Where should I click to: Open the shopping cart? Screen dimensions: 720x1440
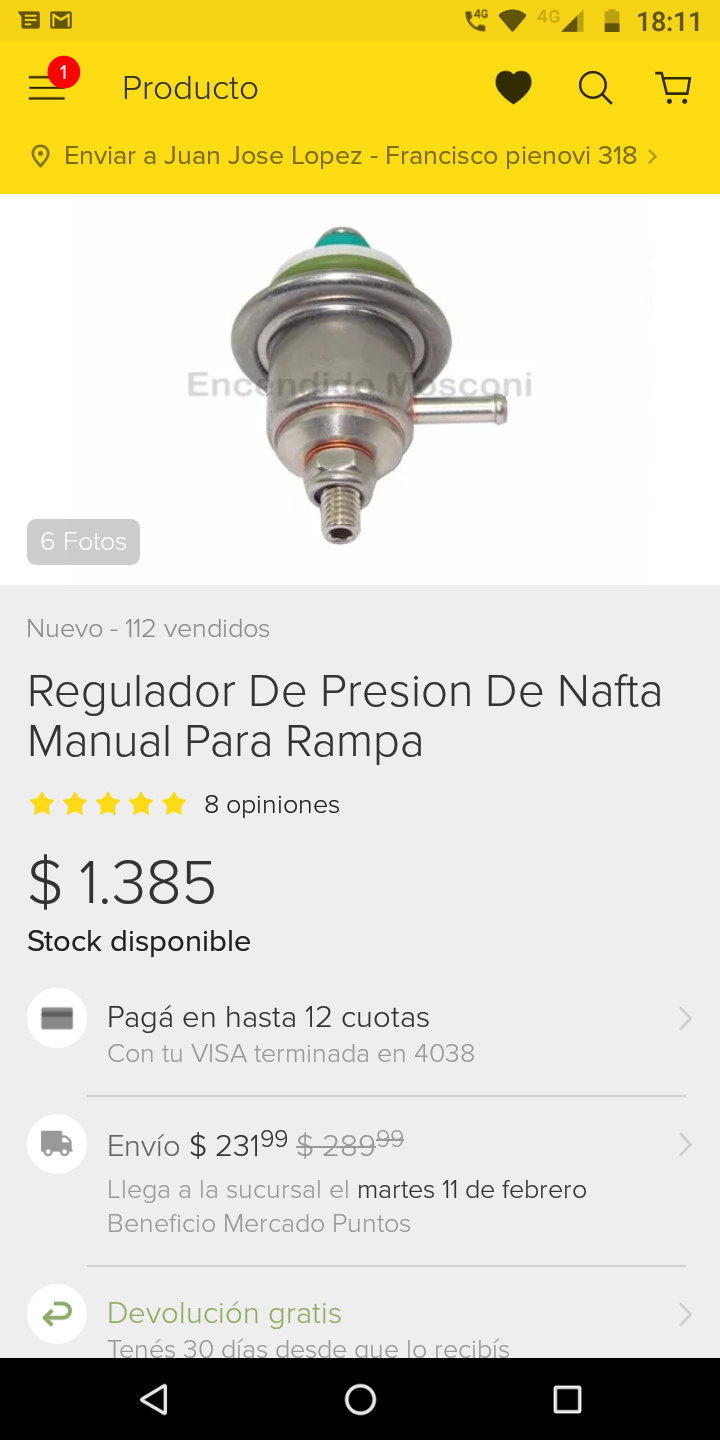click(674, 88)
